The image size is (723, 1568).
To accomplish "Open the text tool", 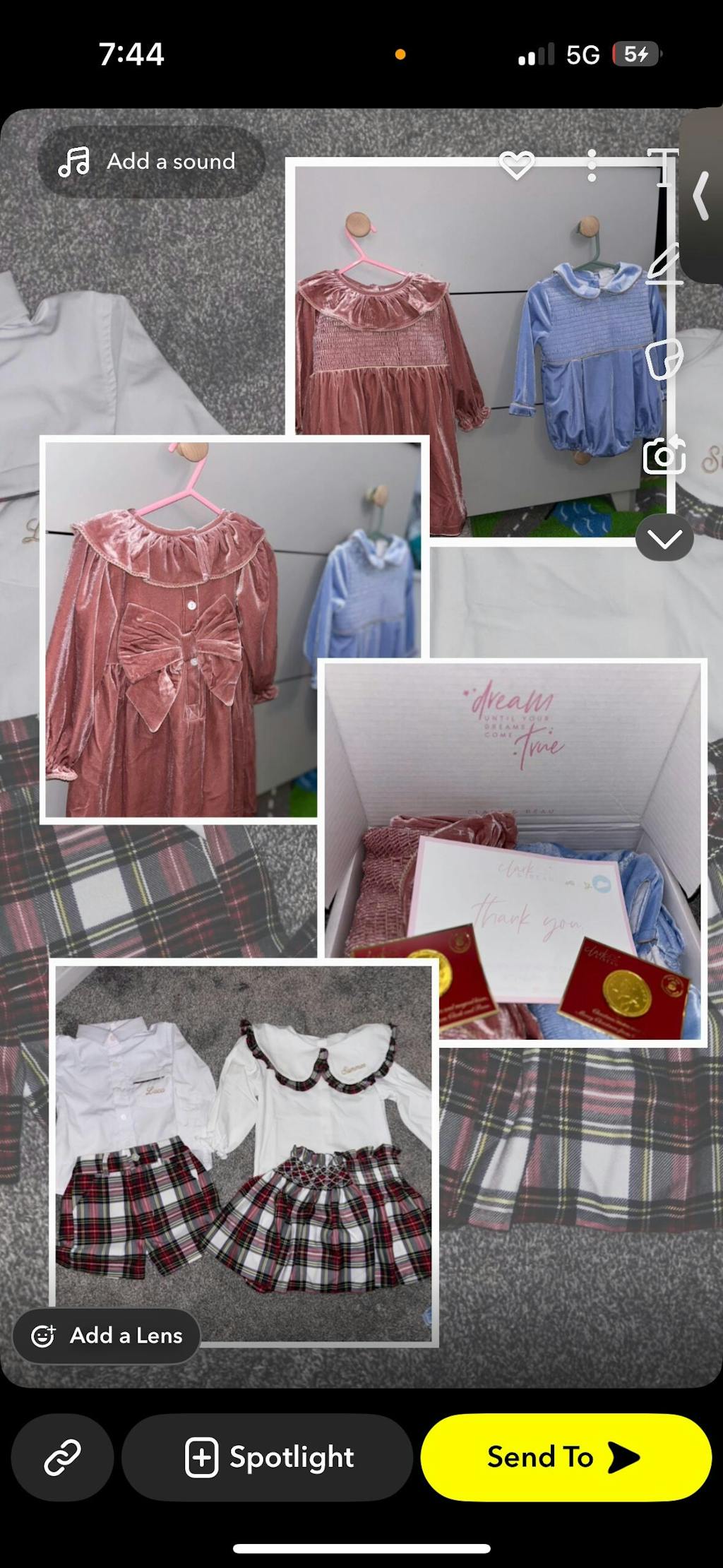I will point(664,168).
